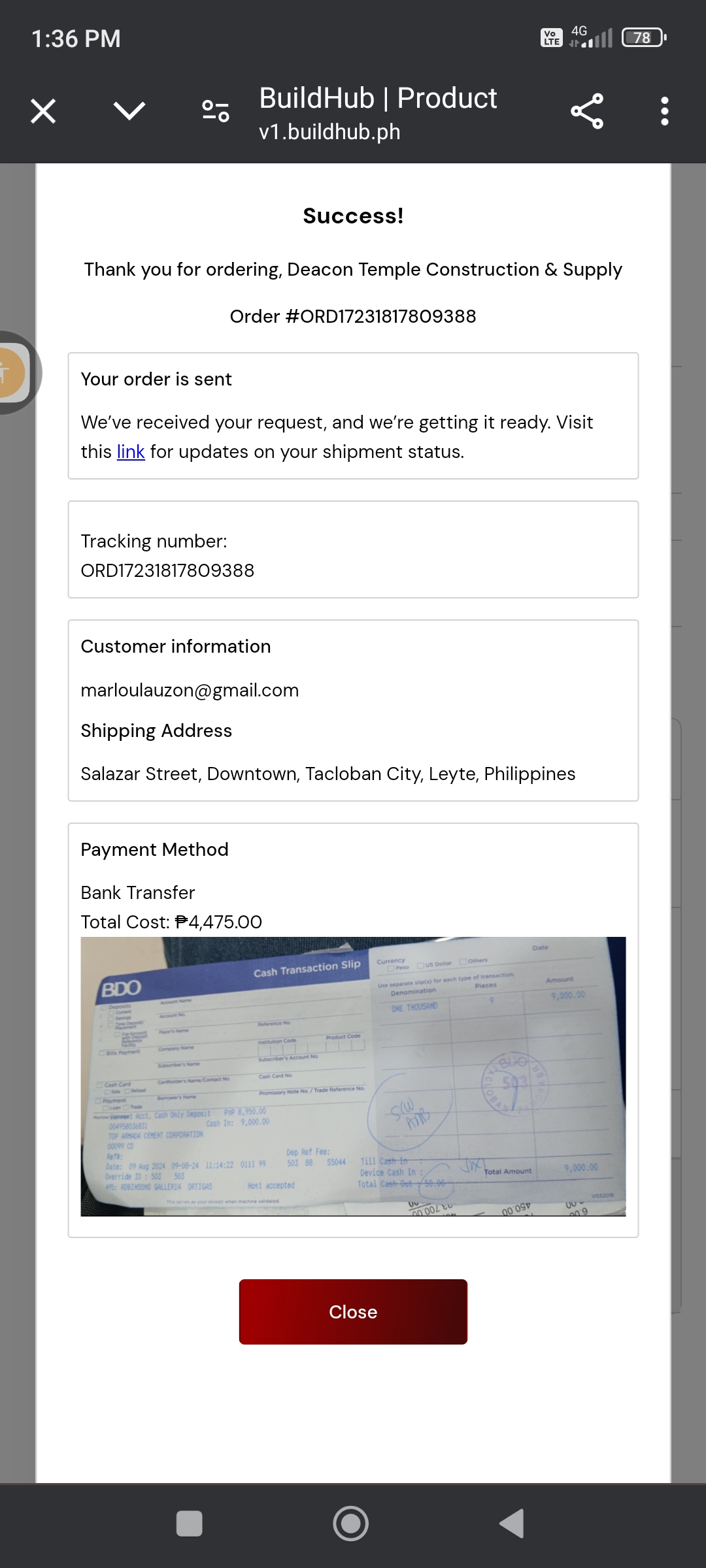
Task: Go back using system navigation
Action: [x=512, y=1524]
